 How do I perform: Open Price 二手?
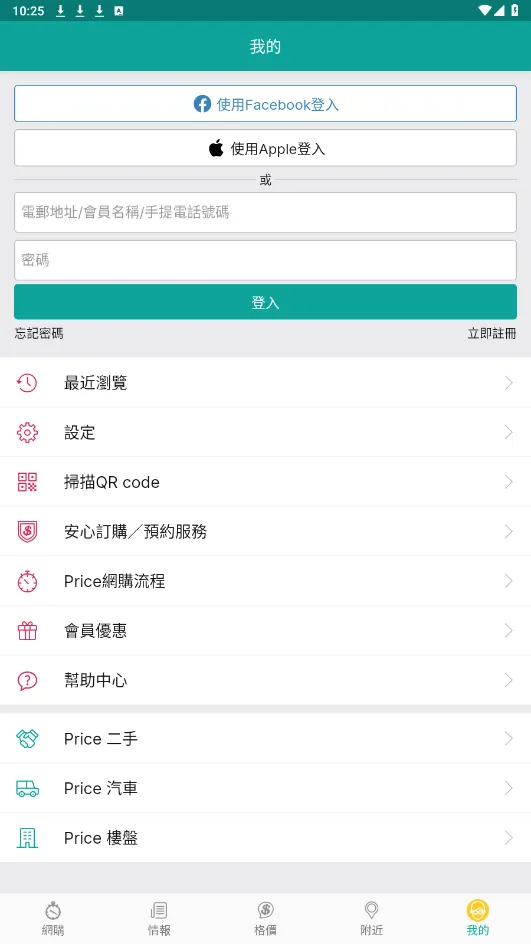point(266,739)
